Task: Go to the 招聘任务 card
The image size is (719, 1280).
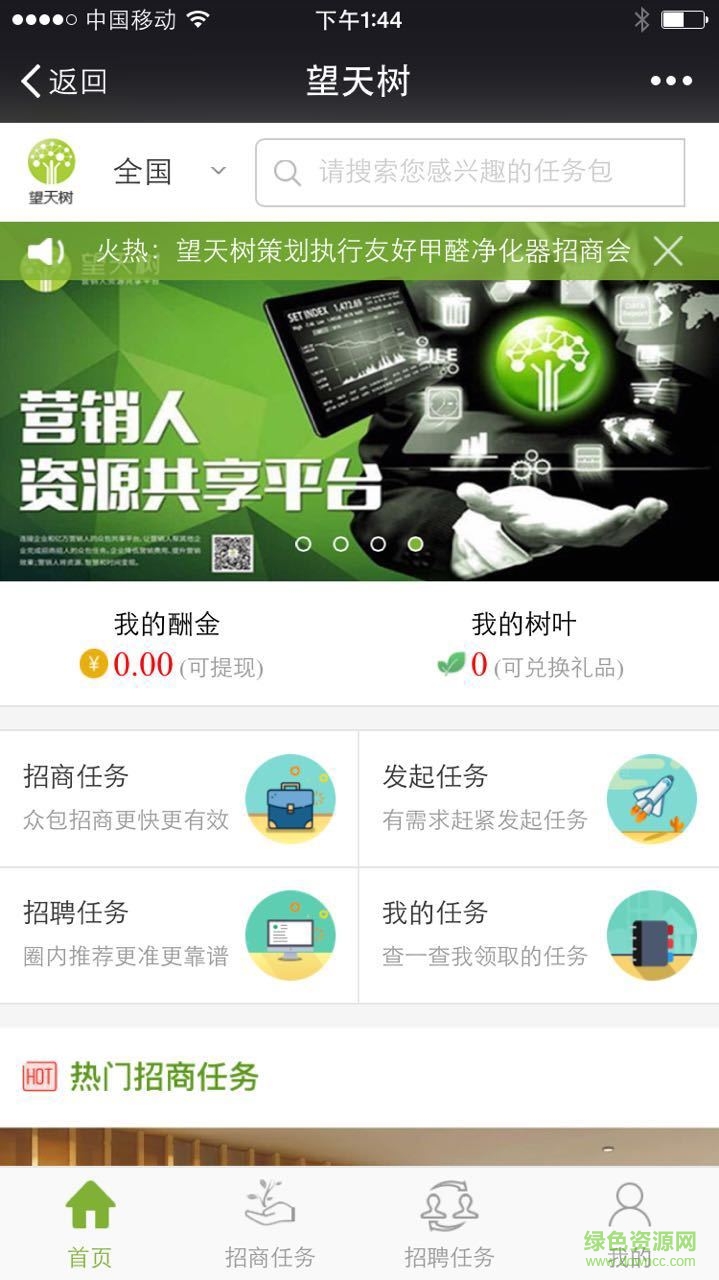Action: pyautogui.click(x=179, y=935)
